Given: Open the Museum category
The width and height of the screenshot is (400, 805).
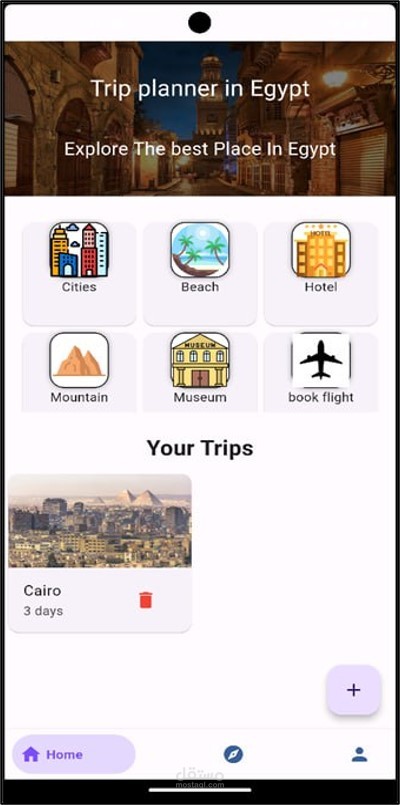Looking at the screenshot, I should point(200,372).
